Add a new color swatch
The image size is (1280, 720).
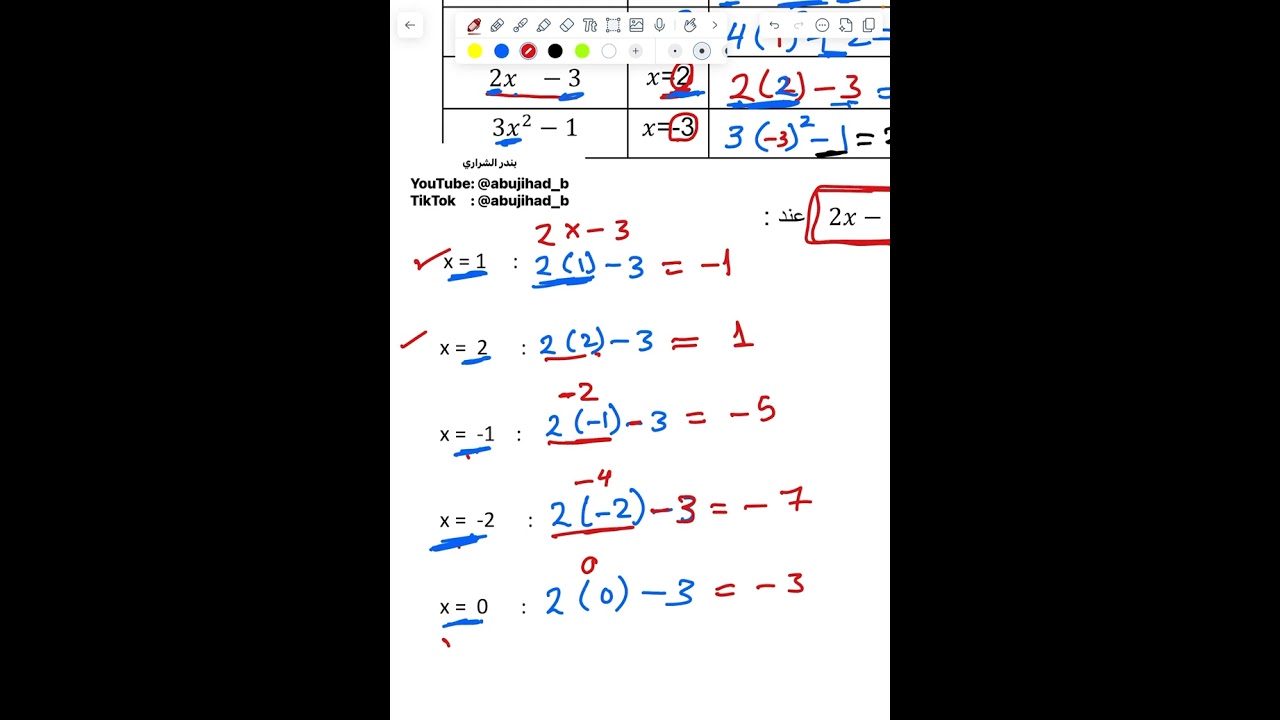[635, 51]
